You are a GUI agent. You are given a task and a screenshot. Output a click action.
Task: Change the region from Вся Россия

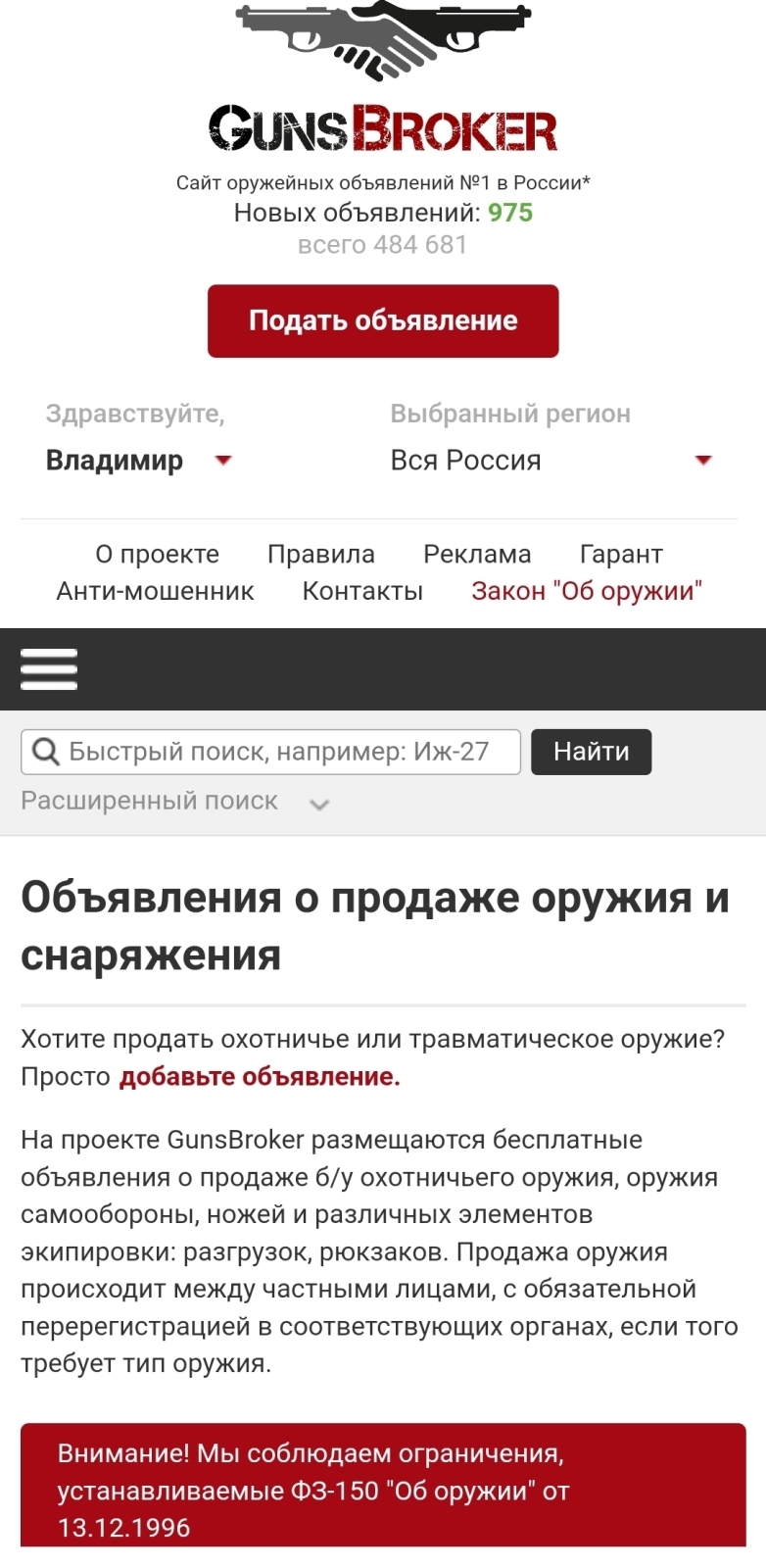(550, 460)
